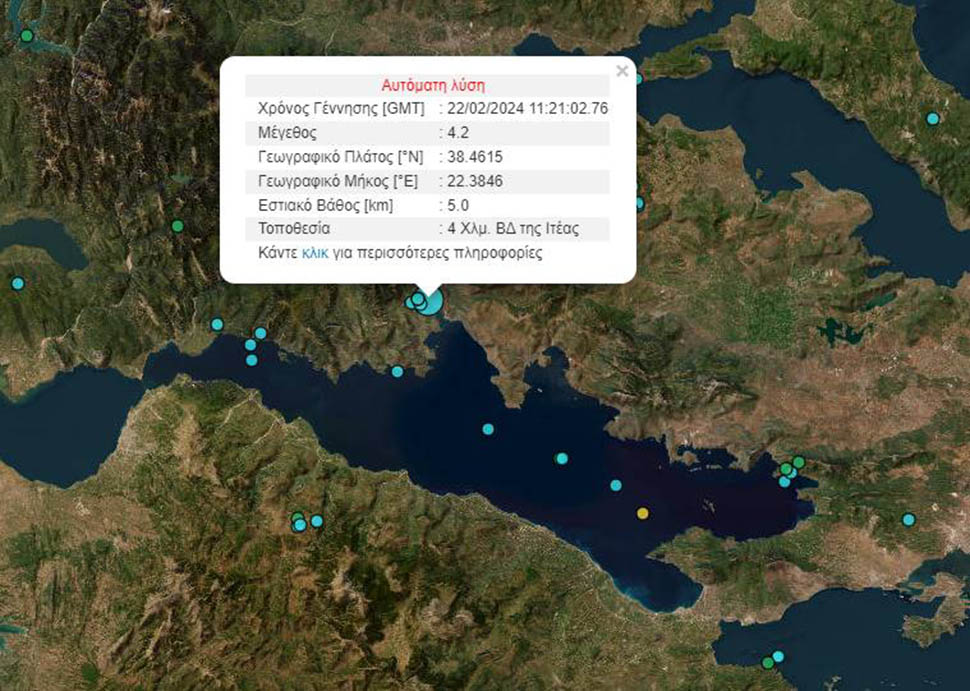The image size is (970, 691).
Task: Close the earthquake info popup
Action: click(x=622, y=71)
